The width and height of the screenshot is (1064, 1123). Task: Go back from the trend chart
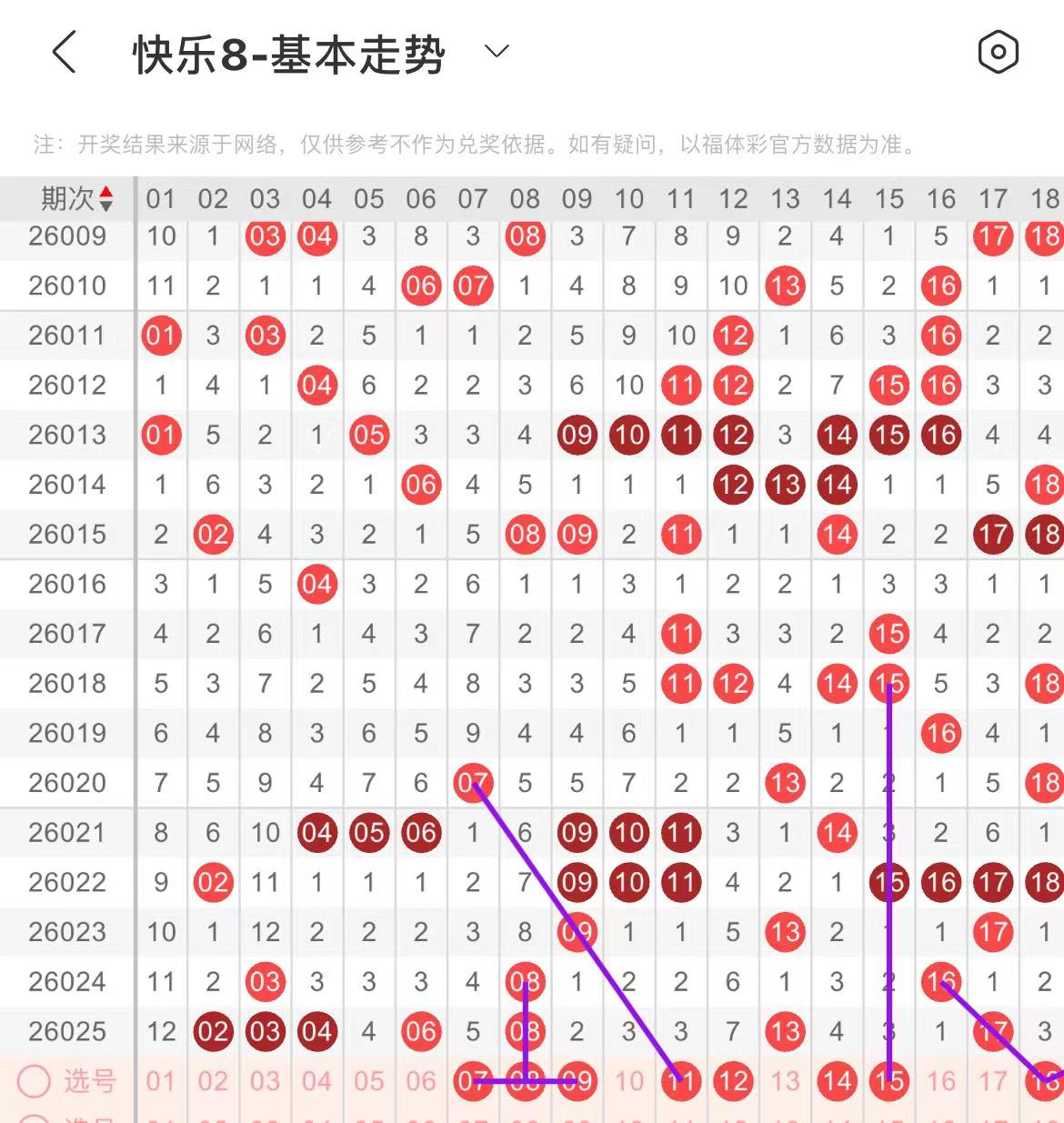click(x=64, y=53)
